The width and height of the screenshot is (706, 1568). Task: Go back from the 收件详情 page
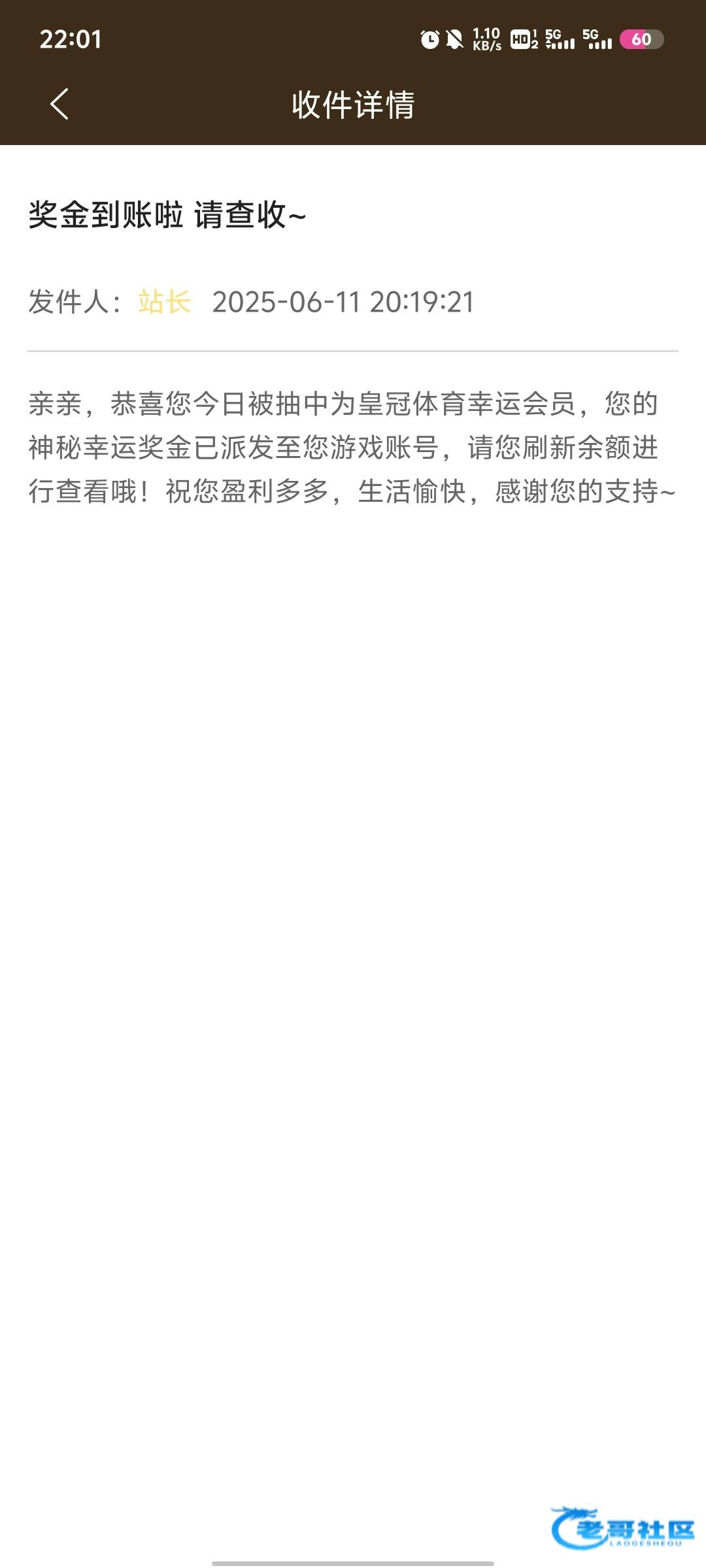coord(59,105)
